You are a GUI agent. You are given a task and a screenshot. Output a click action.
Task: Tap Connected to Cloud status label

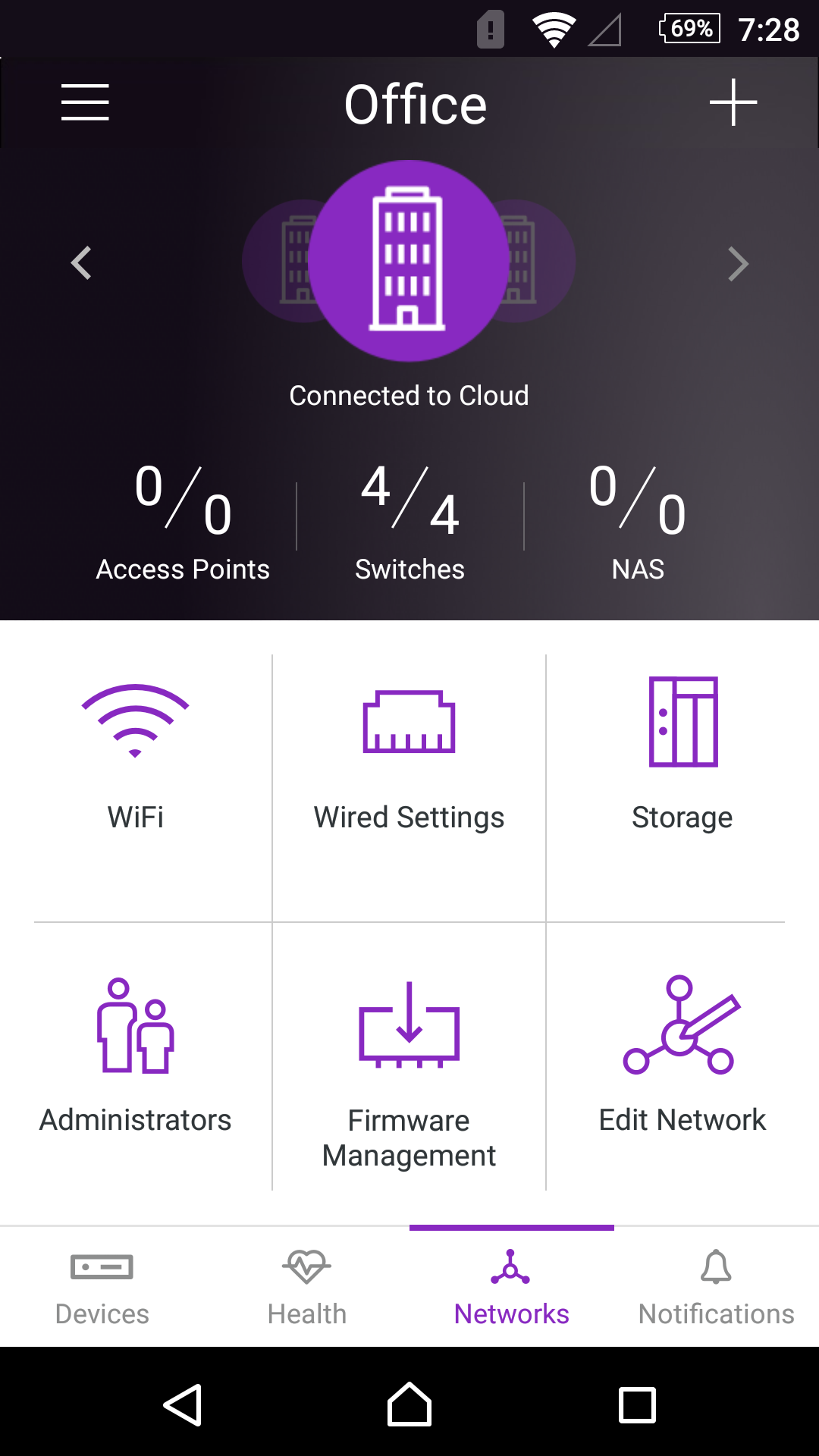[409, 395]
